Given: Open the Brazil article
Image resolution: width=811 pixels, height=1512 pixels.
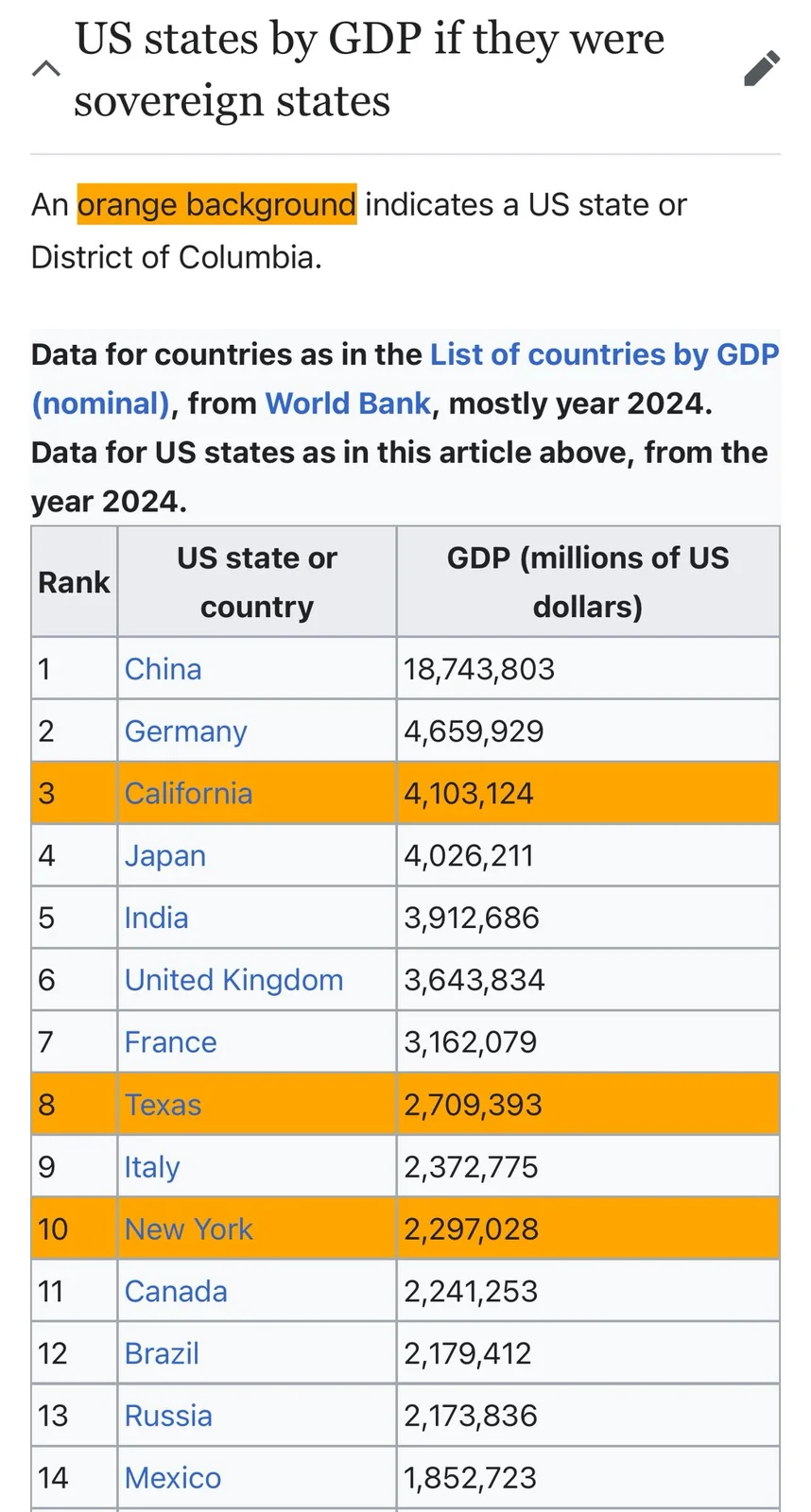Looking at the screenshot, I should pos(162,1353).
